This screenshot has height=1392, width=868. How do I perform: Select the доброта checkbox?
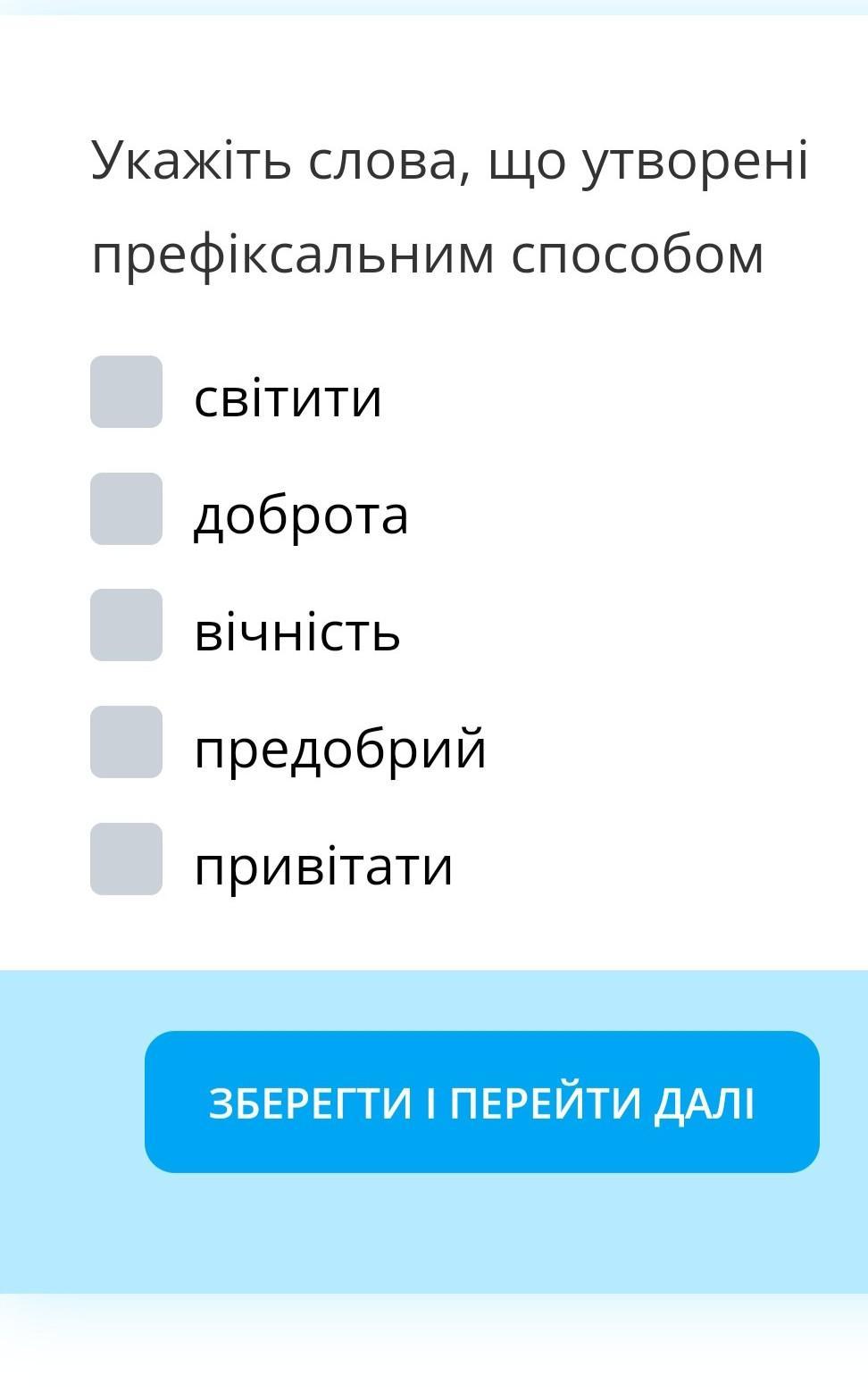pyautogui.click(x=126, y=509)
